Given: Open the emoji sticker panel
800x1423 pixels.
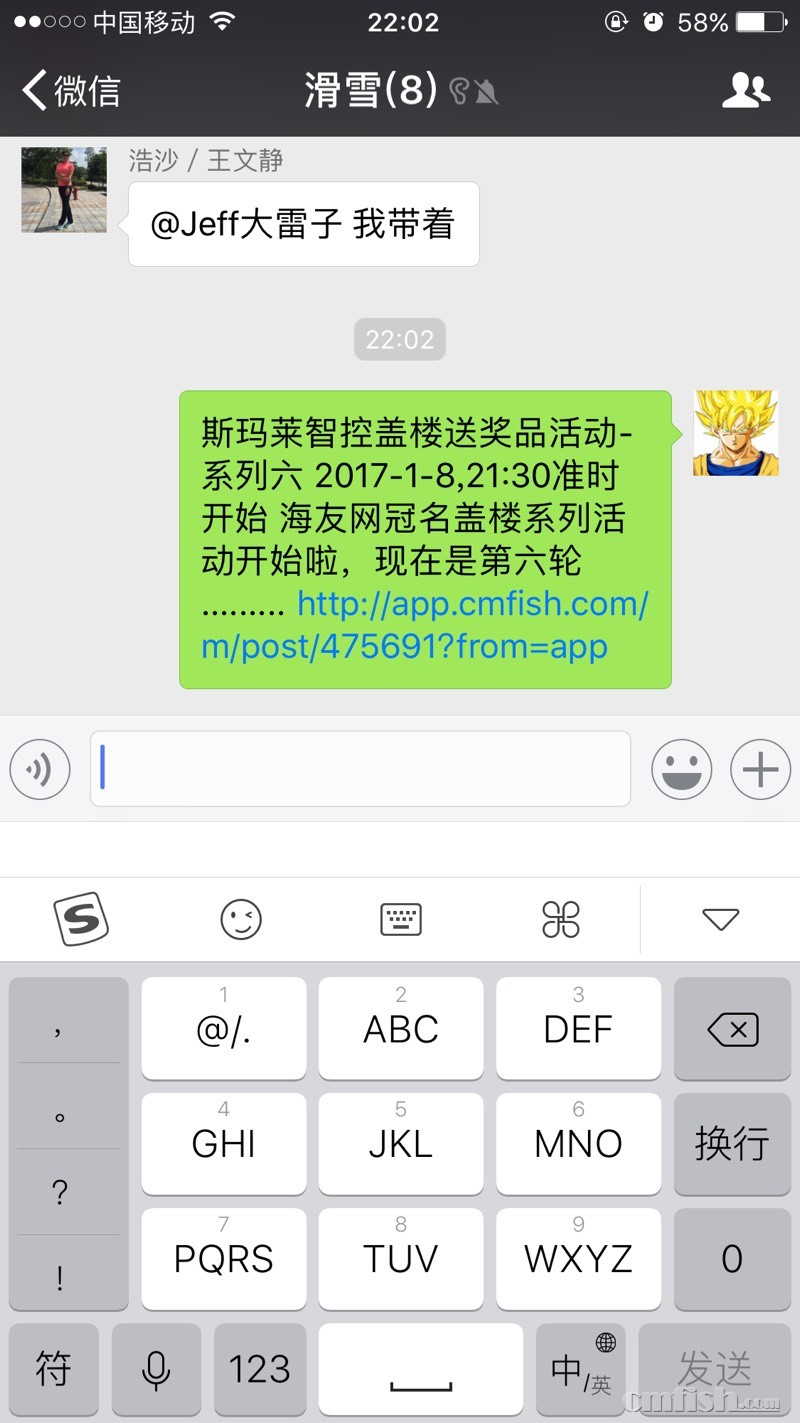Looking at the screenshot, I should pos(681,769).
